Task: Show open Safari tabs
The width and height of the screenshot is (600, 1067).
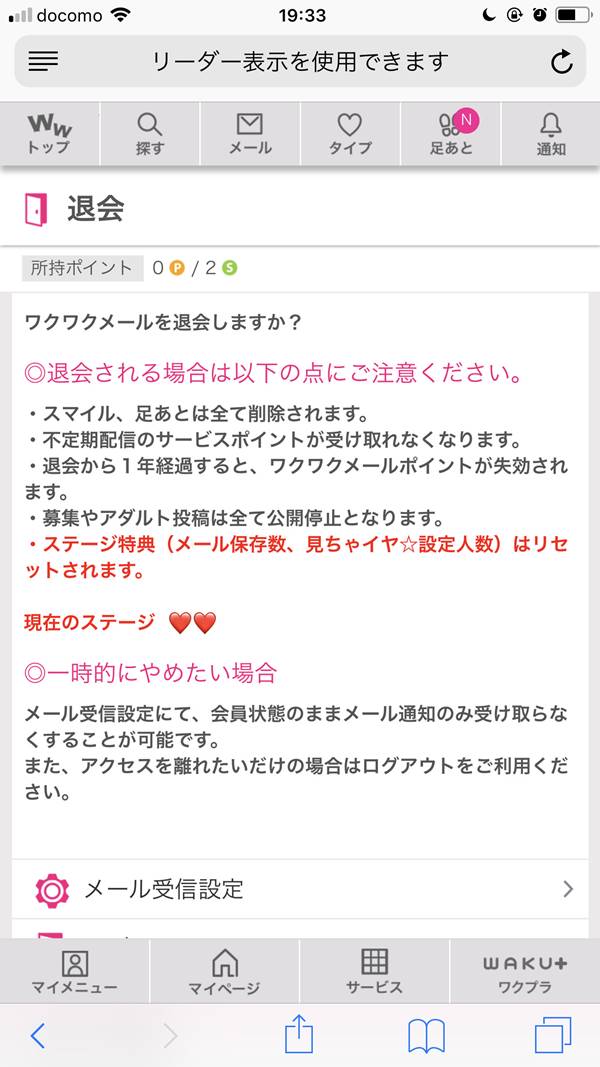Action: point(553,1035)
